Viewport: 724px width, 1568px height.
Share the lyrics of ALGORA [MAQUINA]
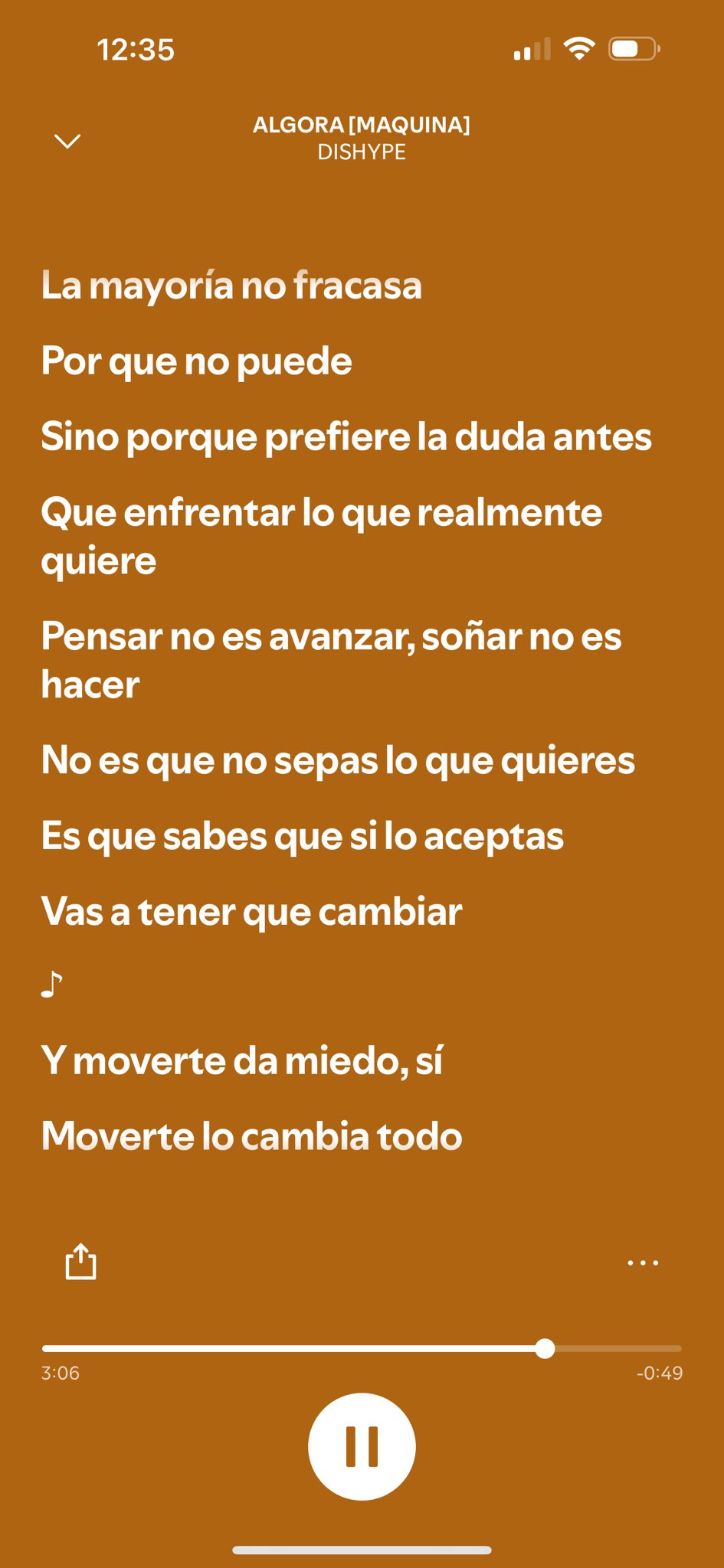coord(80,1262)
